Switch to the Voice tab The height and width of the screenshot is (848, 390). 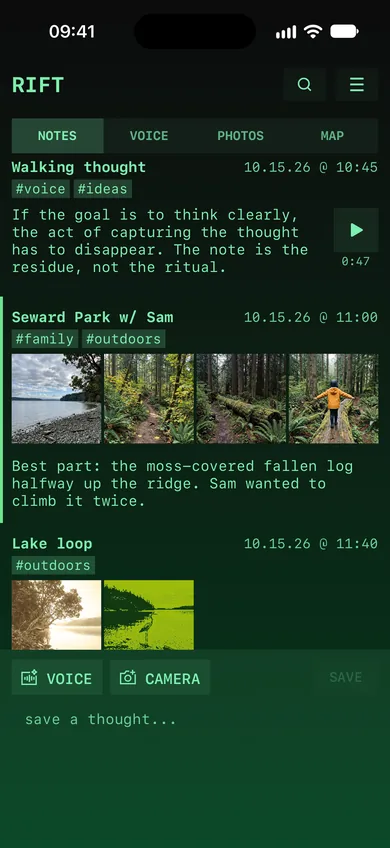click(x=149, y=136)
